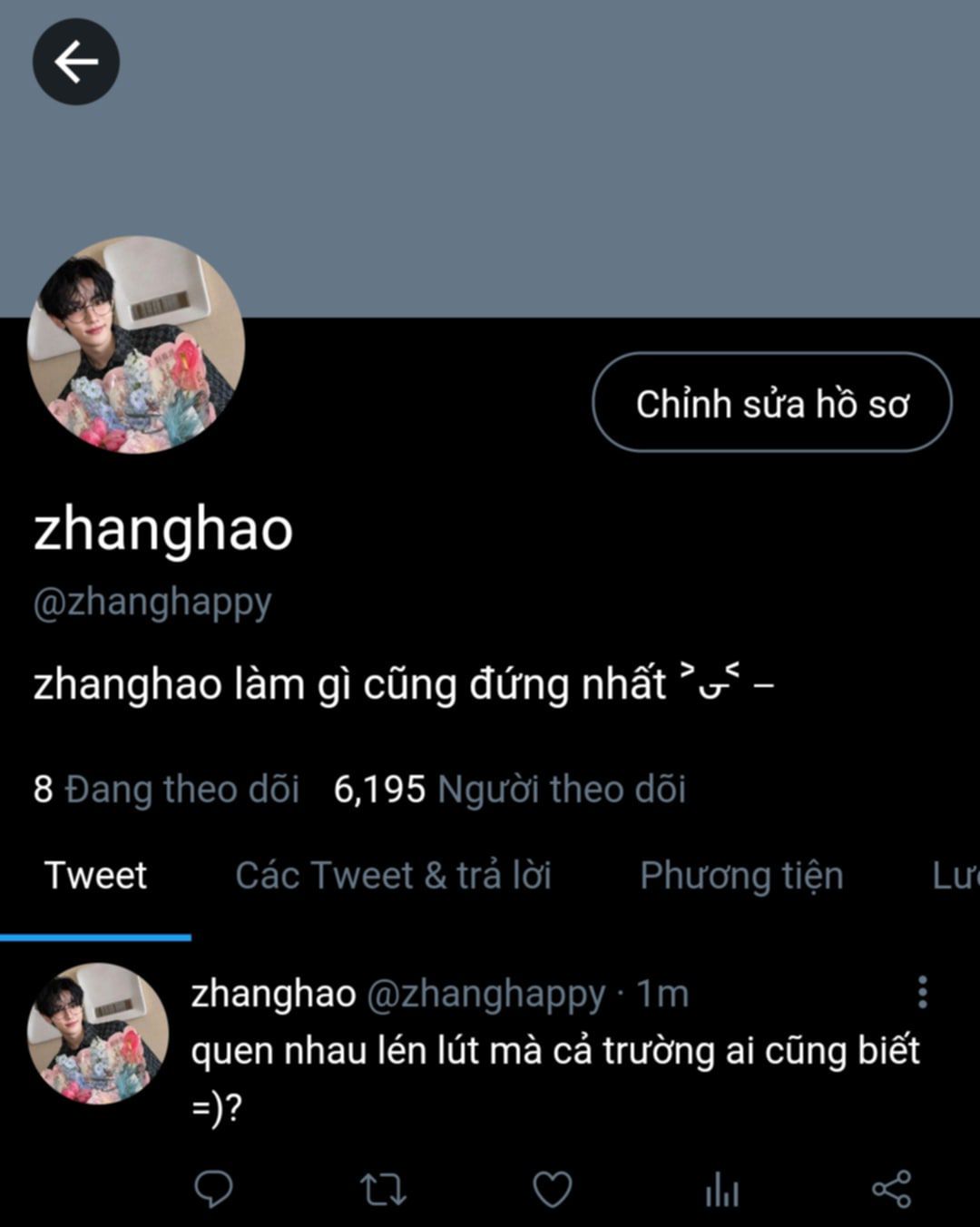The width and height of the screenshot is (980, 1227).
Task: View analytics for the zhanghao tweet
Action: coord(721,1189)
